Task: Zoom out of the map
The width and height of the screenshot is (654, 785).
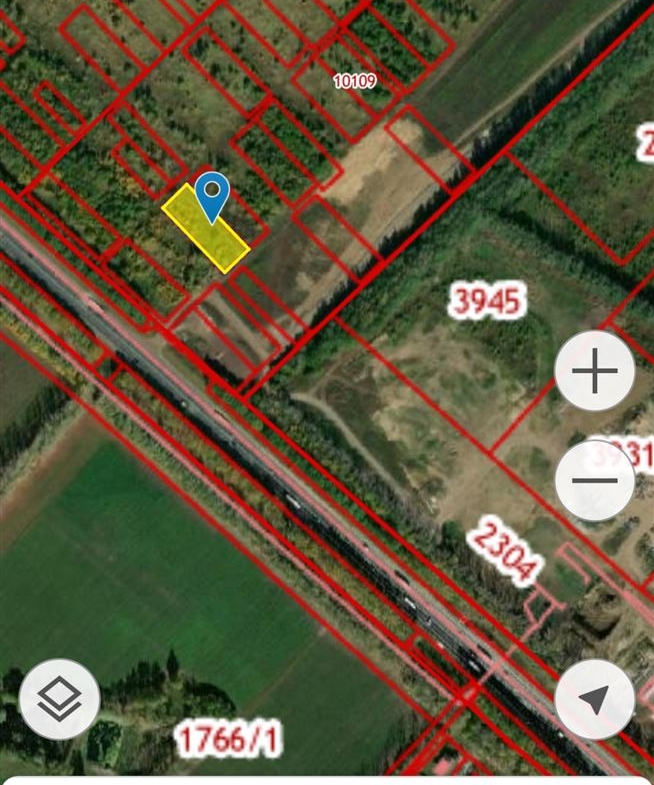Action: 595,481
